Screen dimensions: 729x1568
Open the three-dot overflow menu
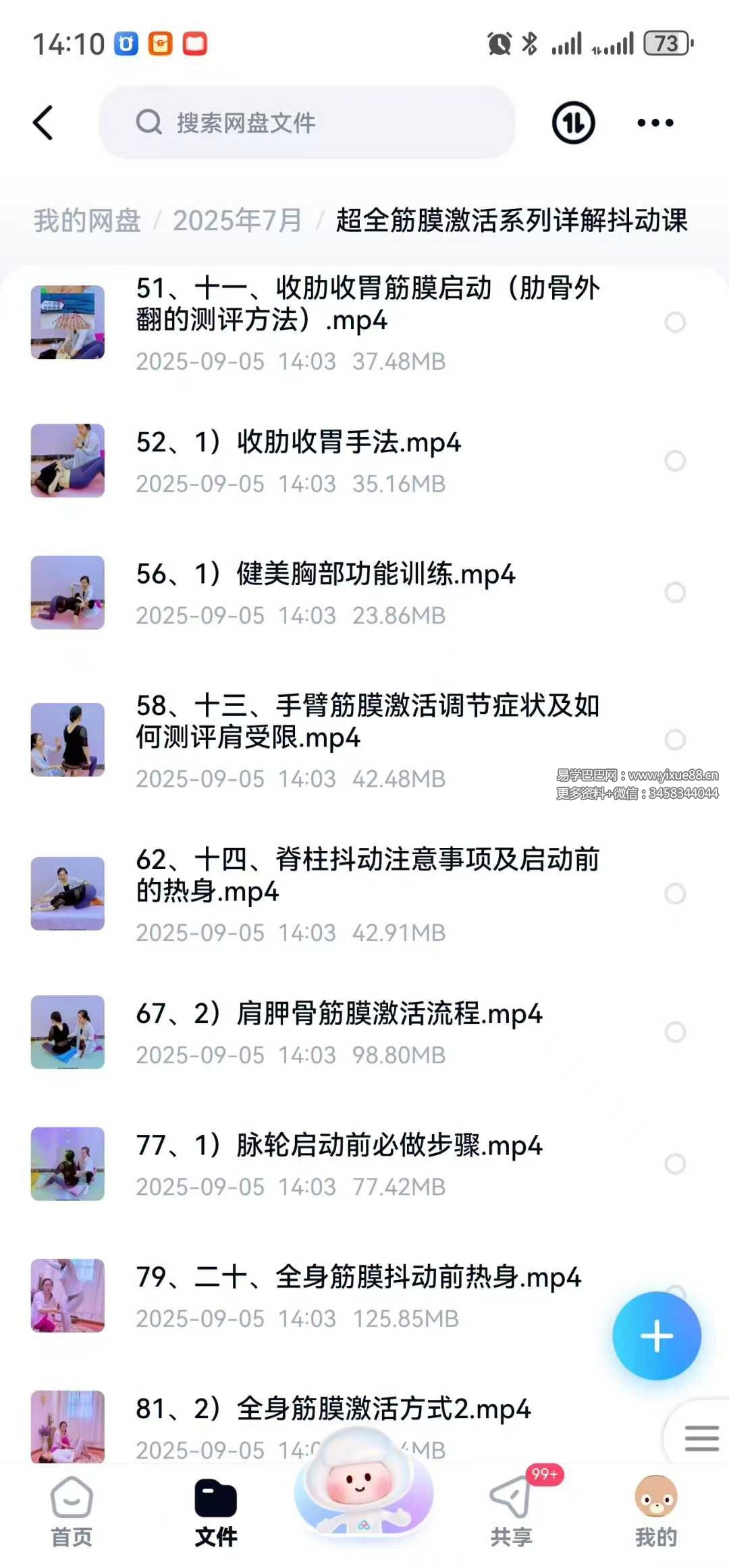coord(655,123)
